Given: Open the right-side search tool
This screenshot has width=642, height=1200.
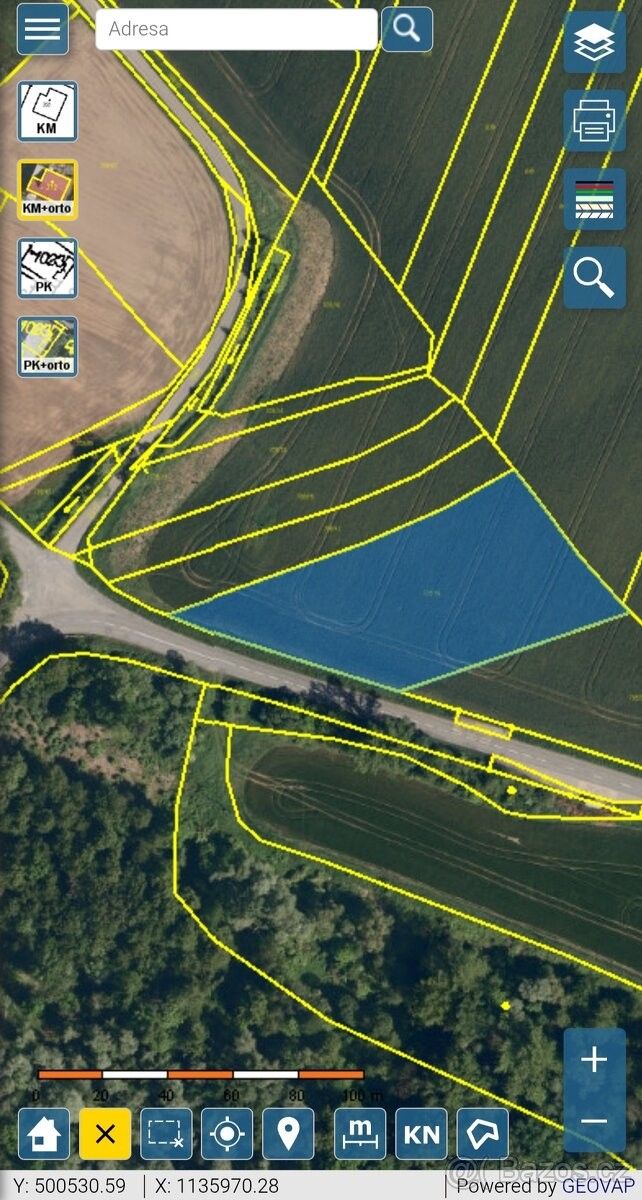Looking at the screenshot, I should [595, 278].
